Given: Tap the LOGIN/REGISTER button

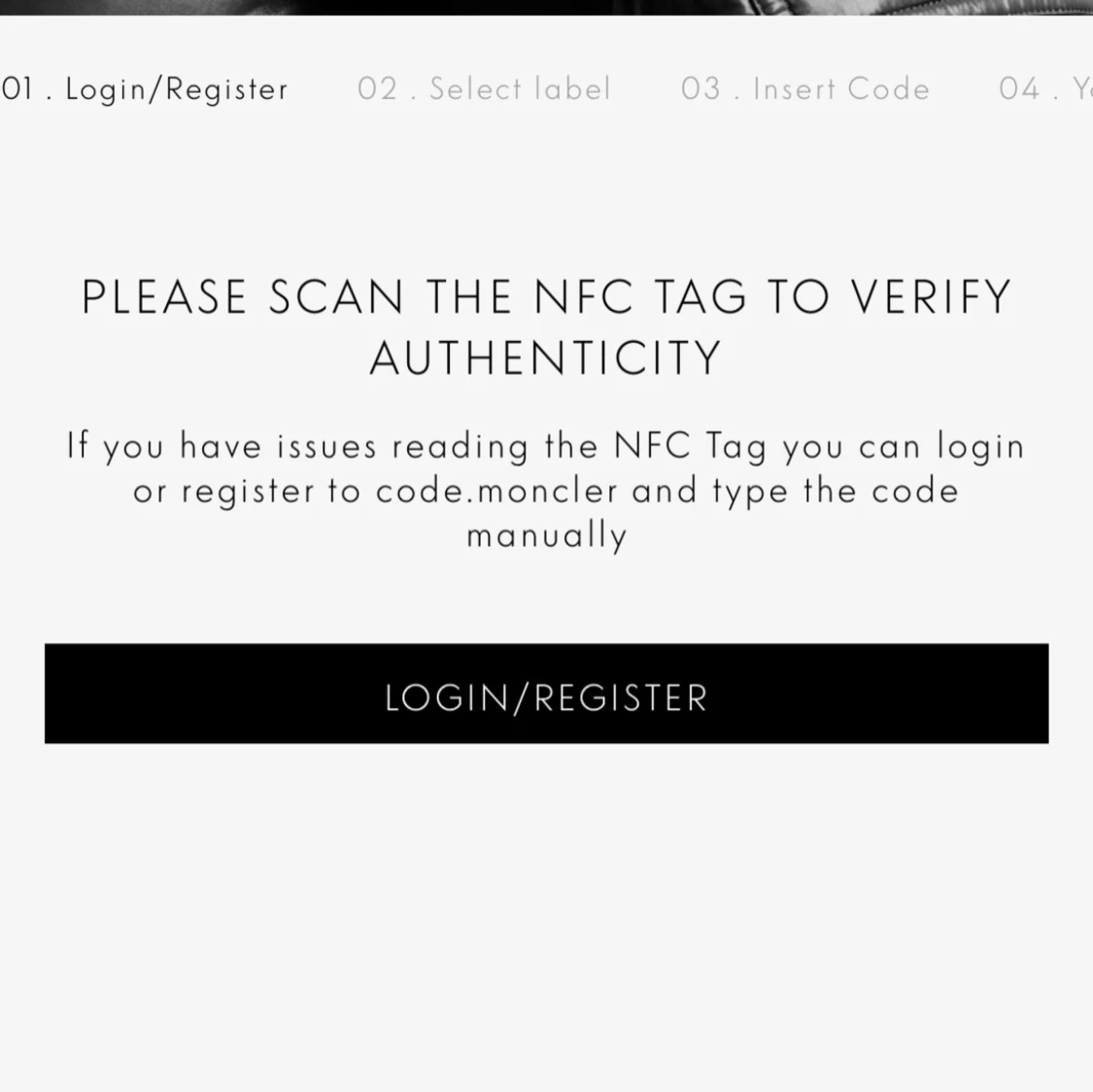Looking at the screenshot, I should pyautogui.click(x=546, y=694).
